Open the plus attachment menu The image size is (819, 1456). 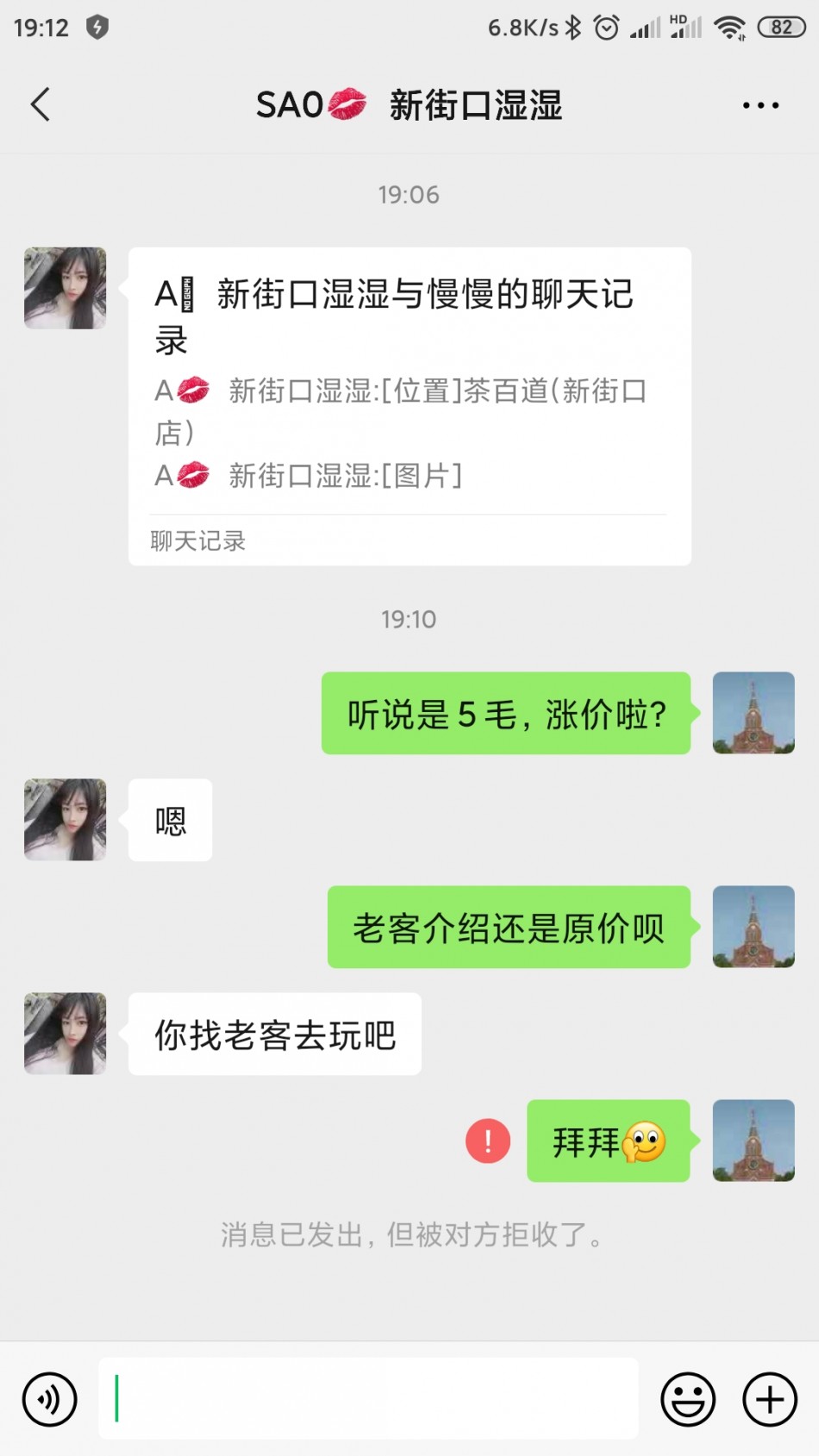[x=769, y=1398]
